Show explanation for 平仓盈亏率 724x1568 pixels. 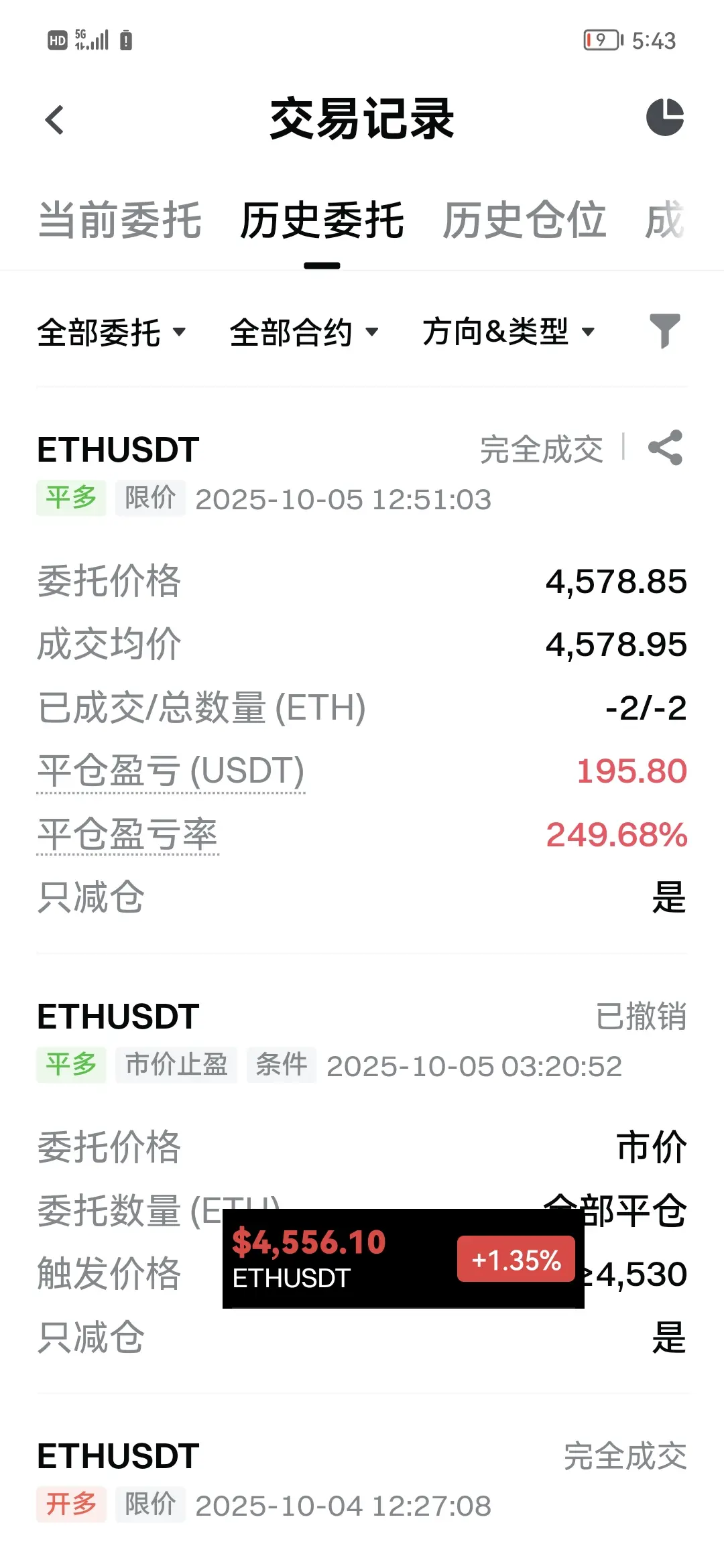tap(127, 834)
